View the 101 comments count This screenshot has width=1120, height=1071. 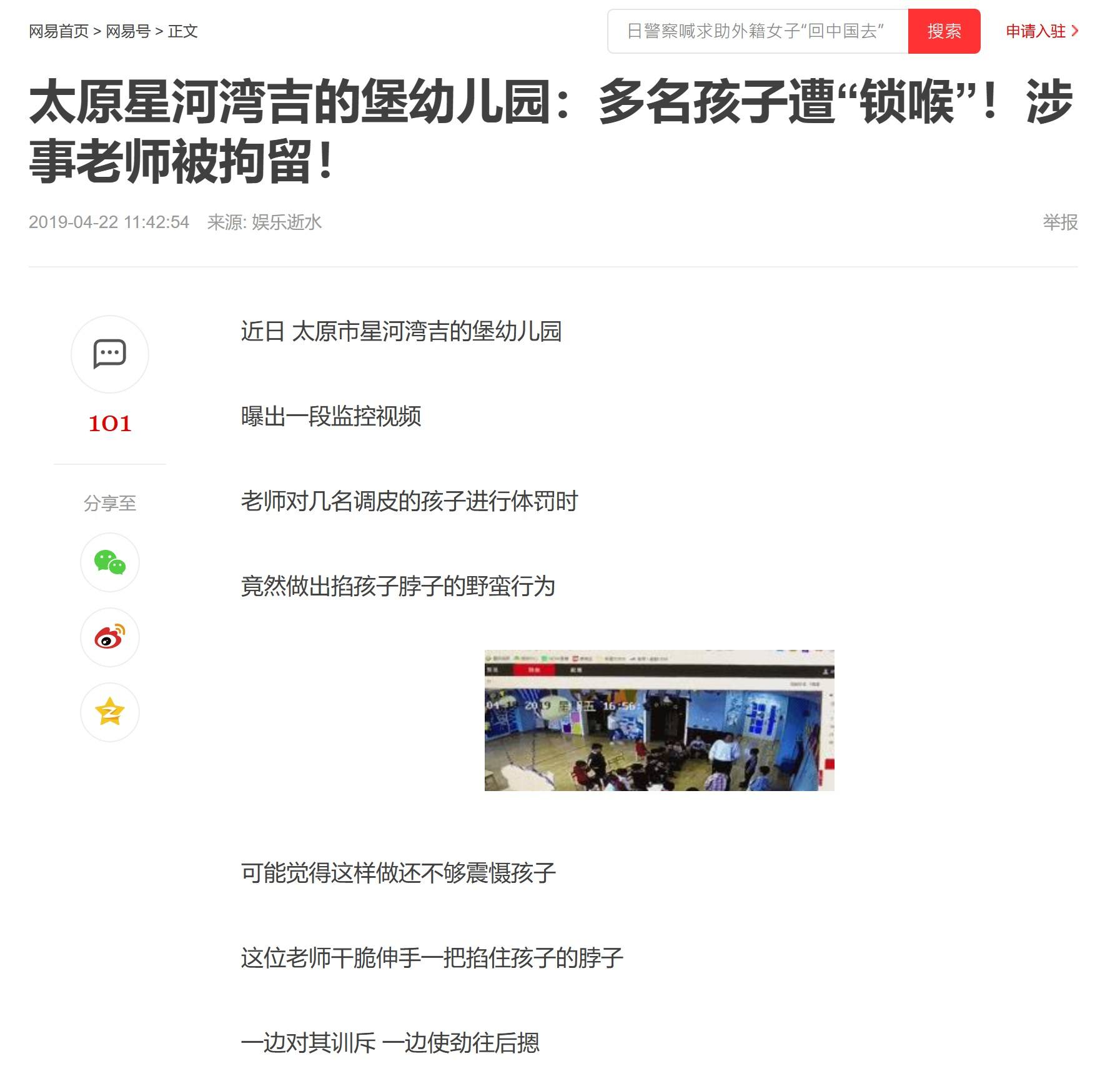click(x=110, y=424)
